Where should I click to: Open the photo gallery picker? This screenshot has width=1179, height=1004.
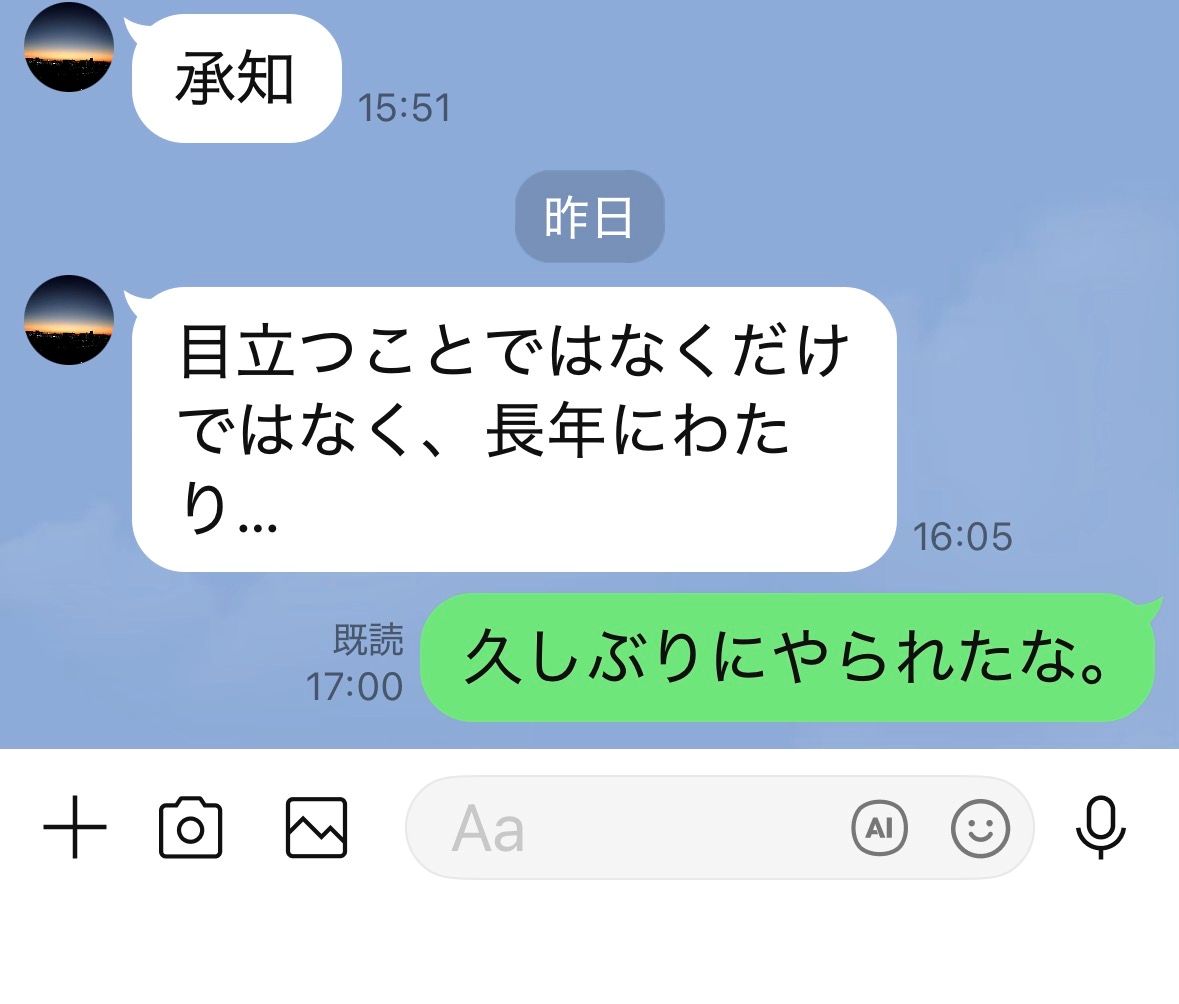point(316,828)
